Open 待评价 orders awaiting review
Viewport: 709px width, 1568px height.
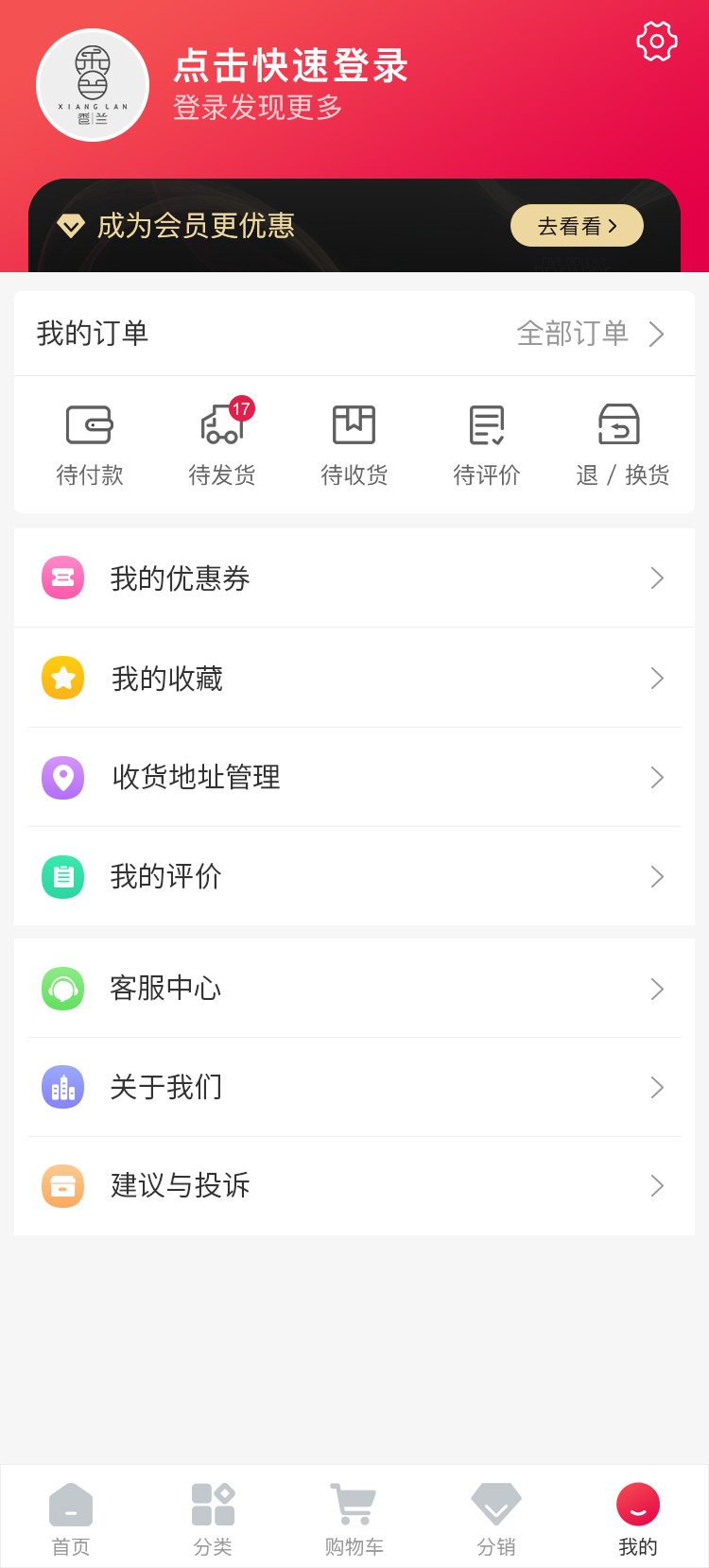pos(487,442)
